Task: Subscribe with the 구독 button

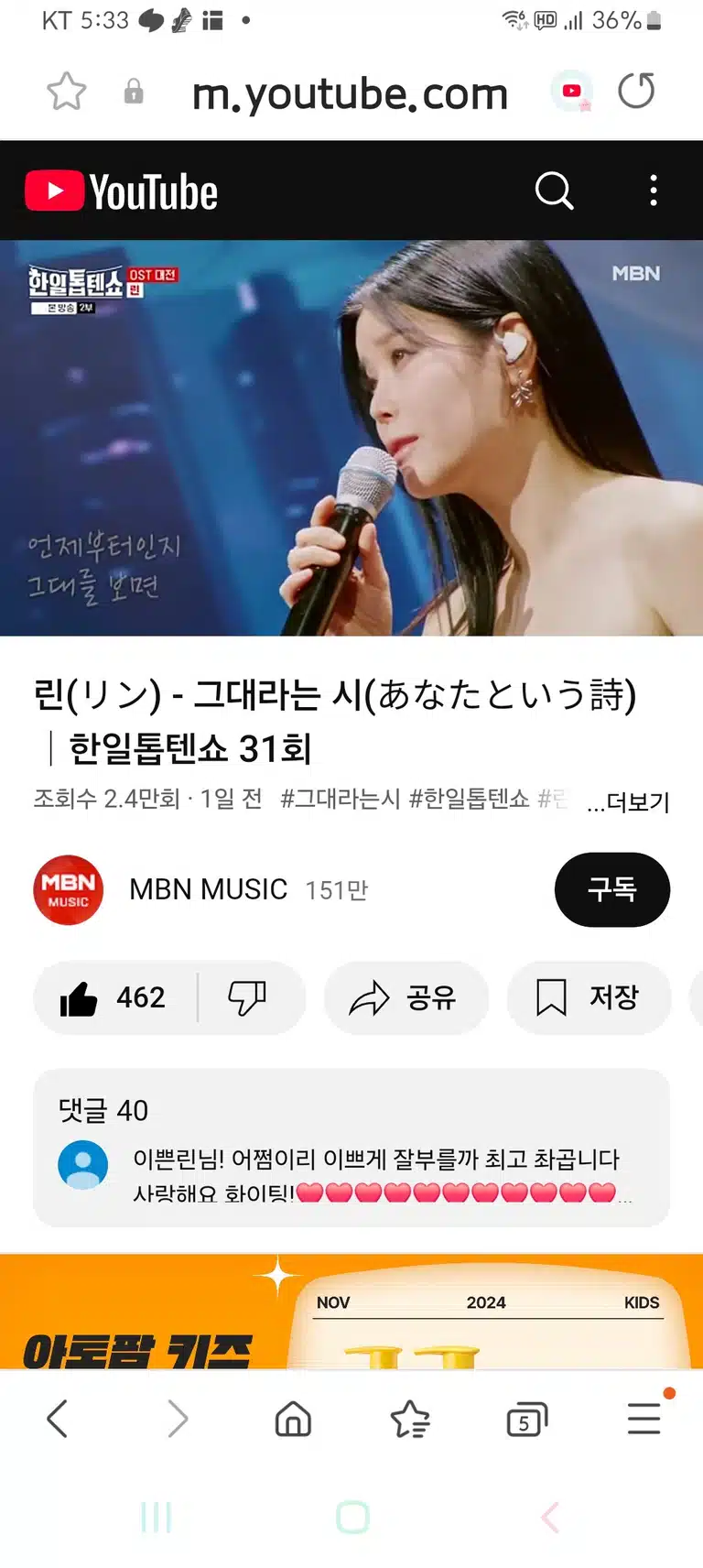Action: [611, 889]
